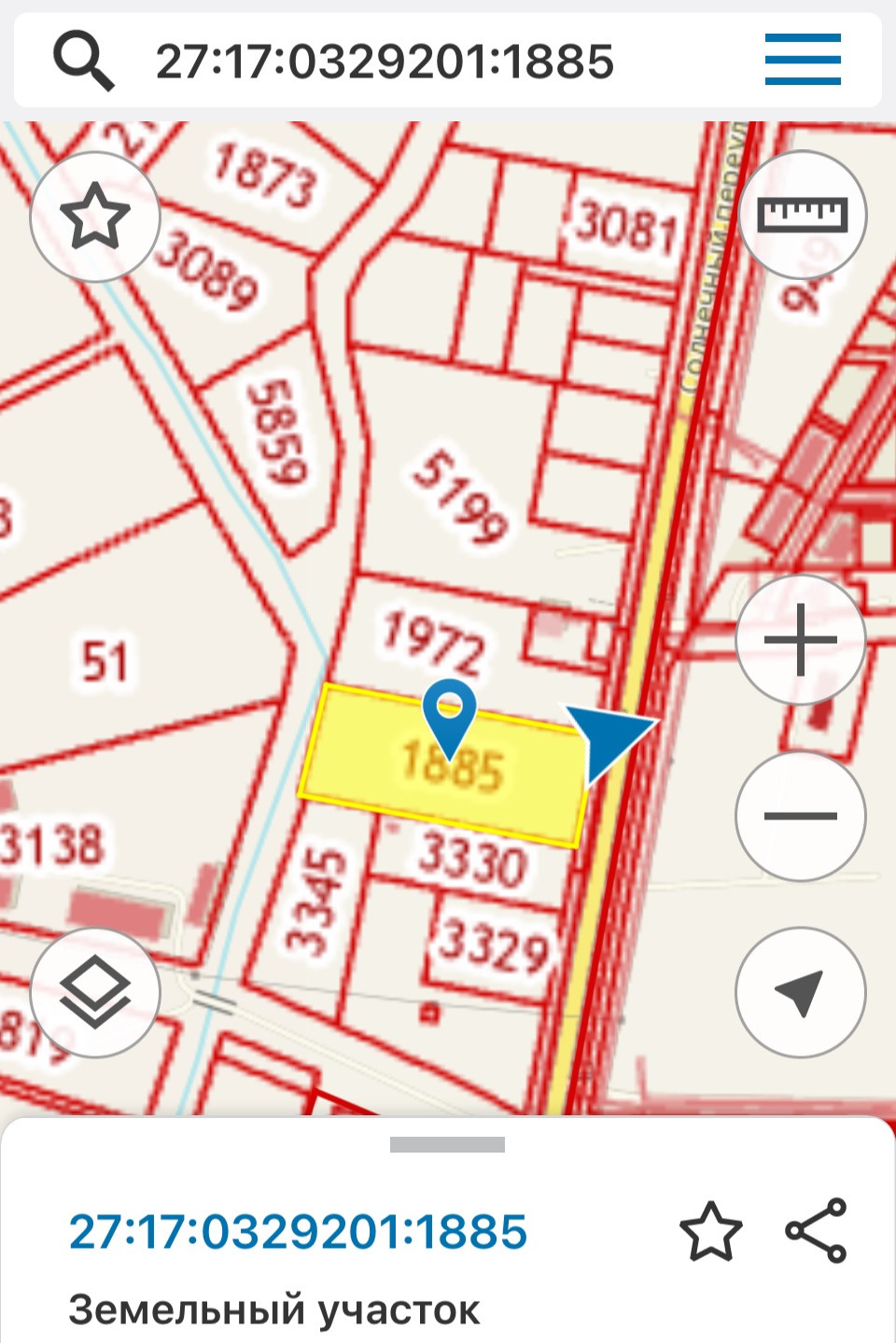
Task: Share the land parcel info
Action: point(816,1231)
